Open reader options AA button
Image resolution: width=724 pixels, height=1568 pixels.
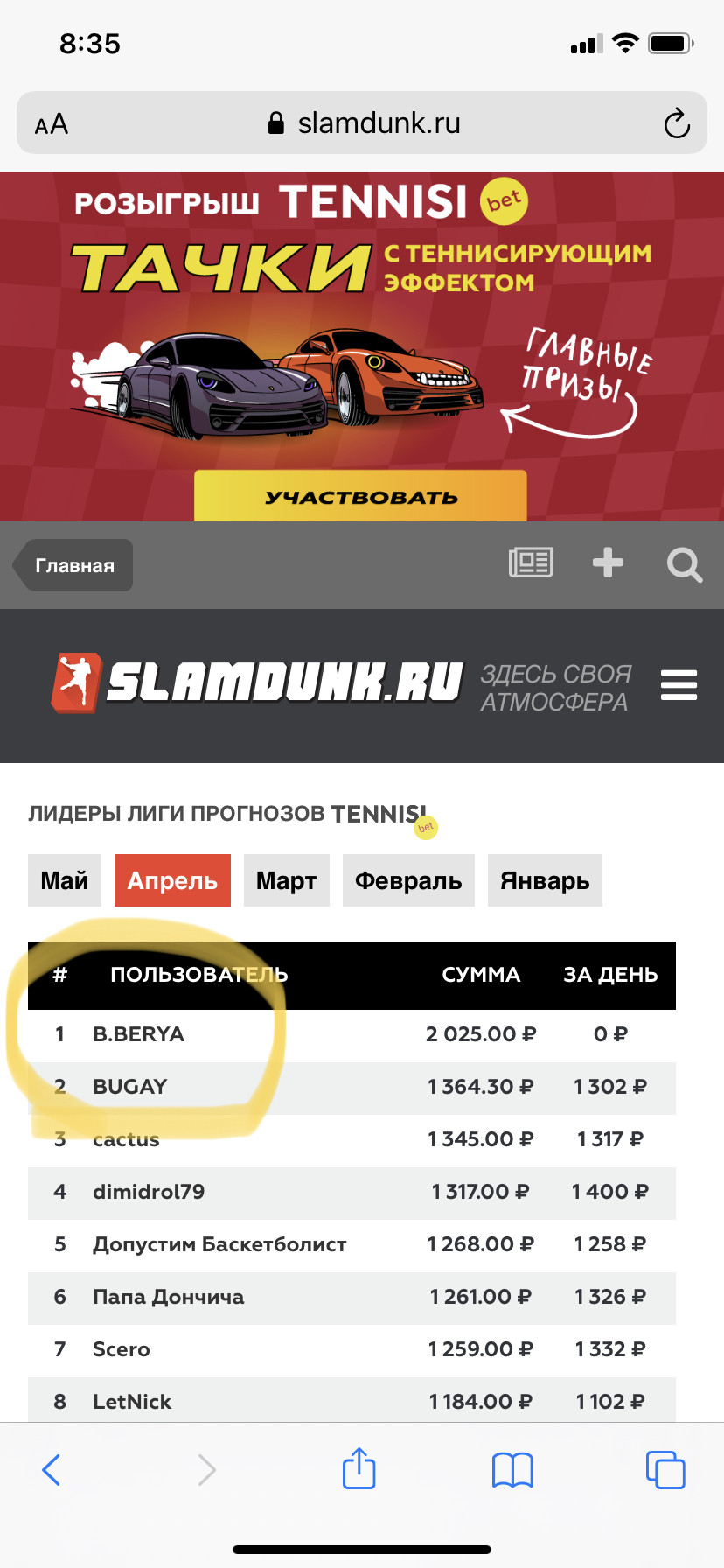(x=52, y=124)
